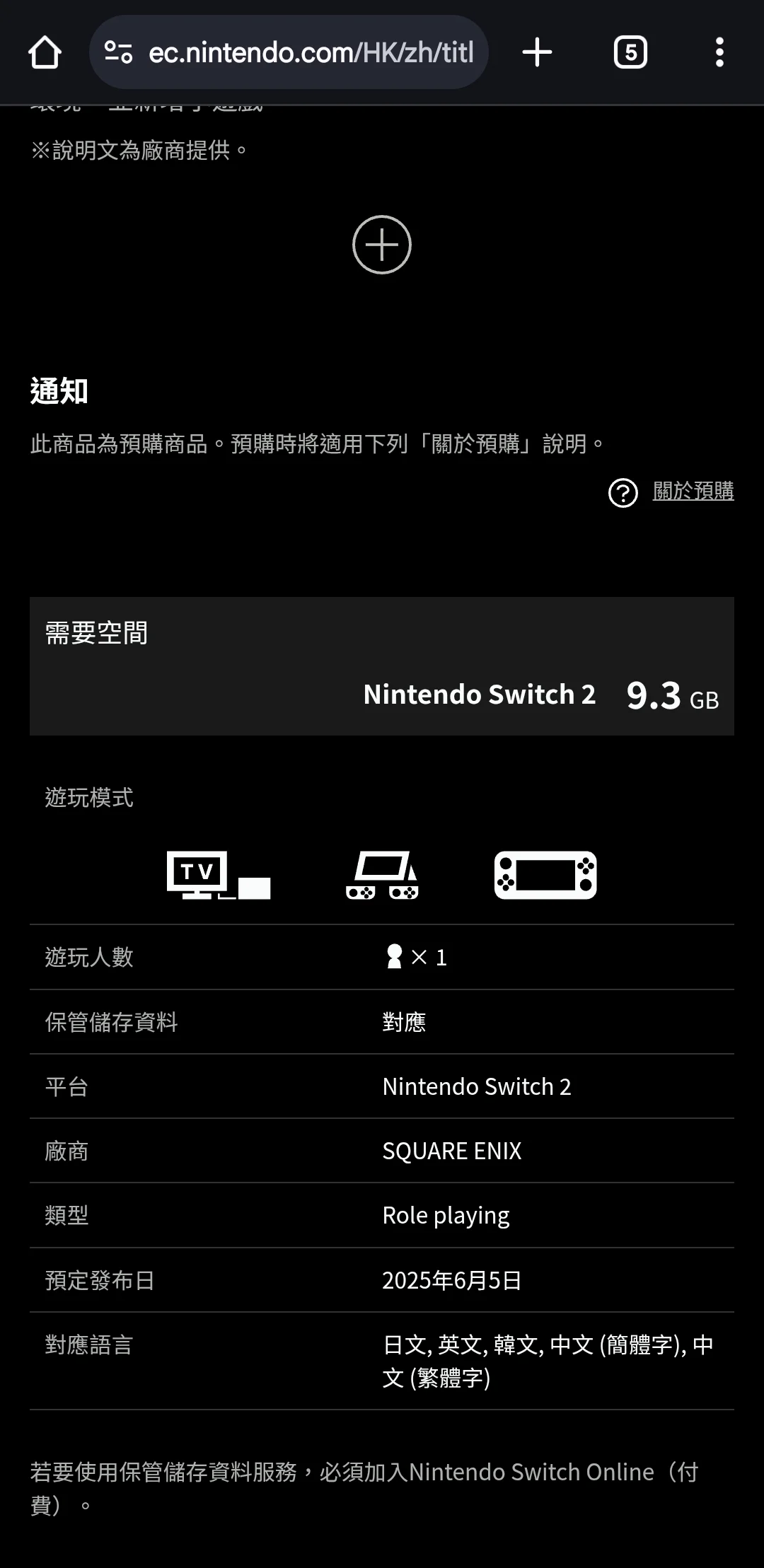Go to the browser home page
The image size is (764, 1568).
[45, 52]
